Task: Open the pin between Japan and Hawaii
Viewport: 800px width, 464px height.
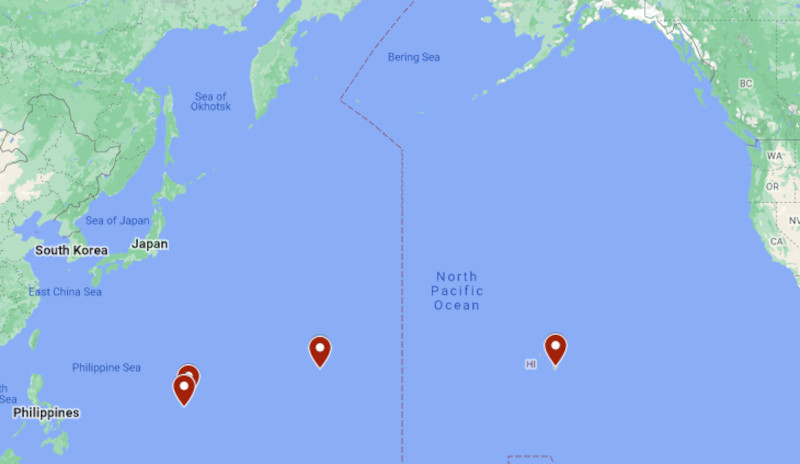Action: (x=319, y=350)
